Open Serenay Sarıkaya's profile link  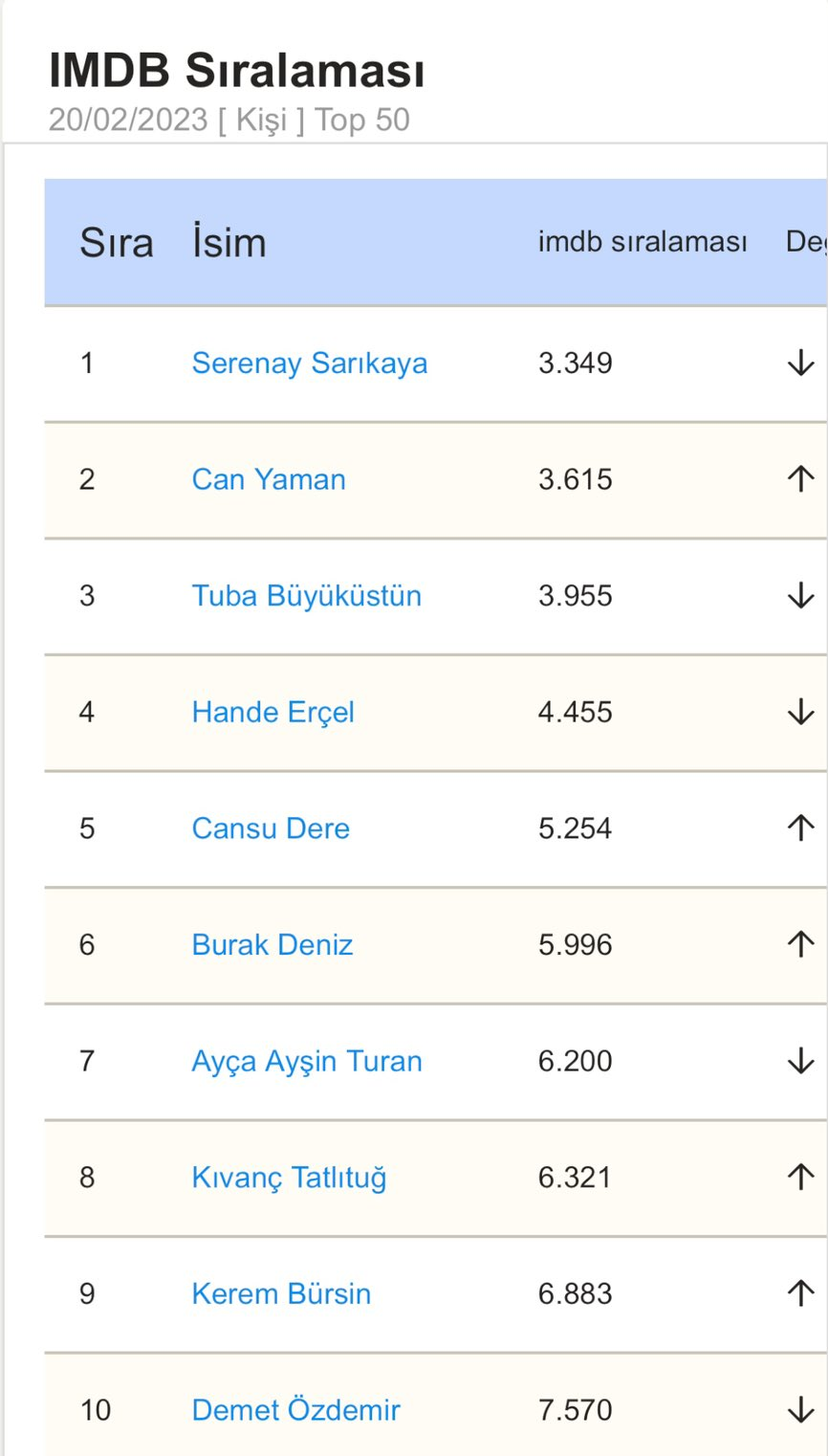(309, 364)
